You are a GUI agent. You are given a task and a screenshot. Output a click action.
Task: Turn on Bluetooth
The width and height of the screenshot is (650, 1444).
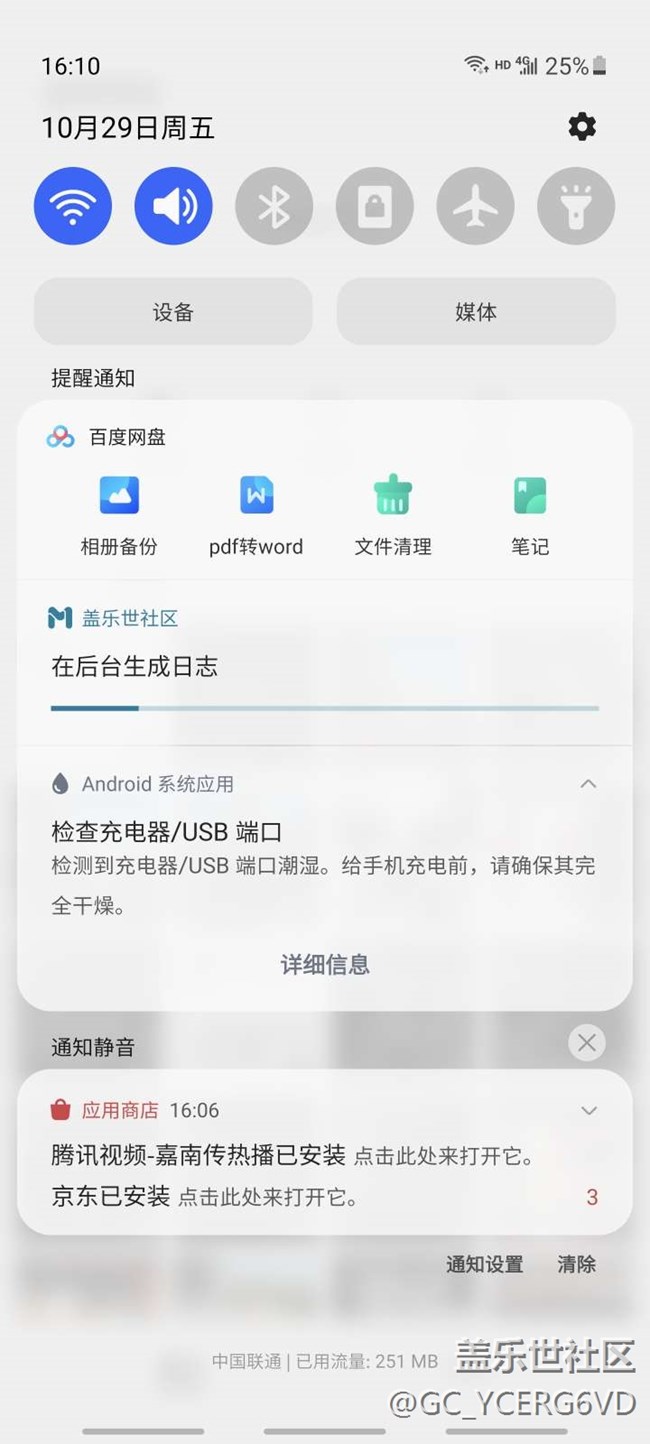[274, 206]
